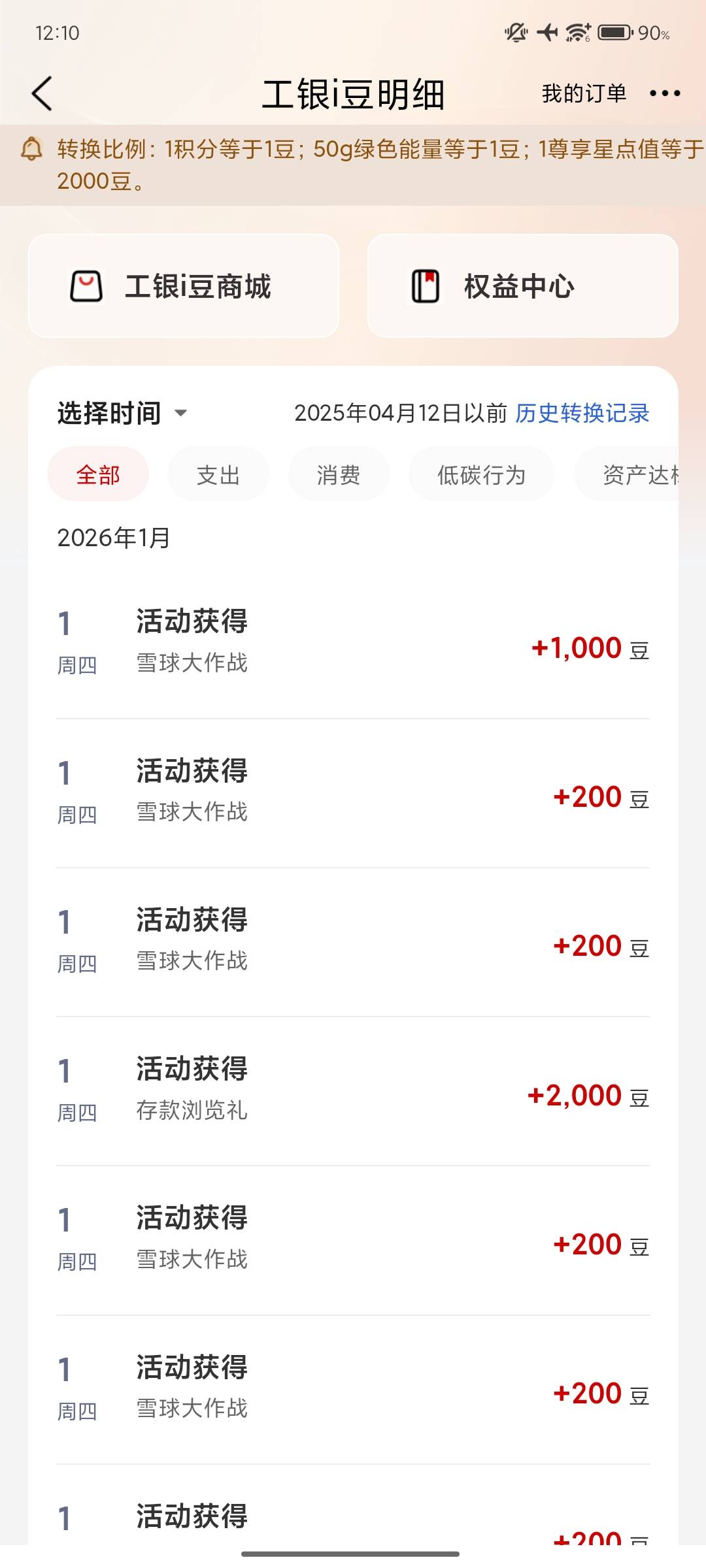This screenshot has height=1568, width=706.
Task: Open the three-dot overflow menu
Action: coord(665,93)
